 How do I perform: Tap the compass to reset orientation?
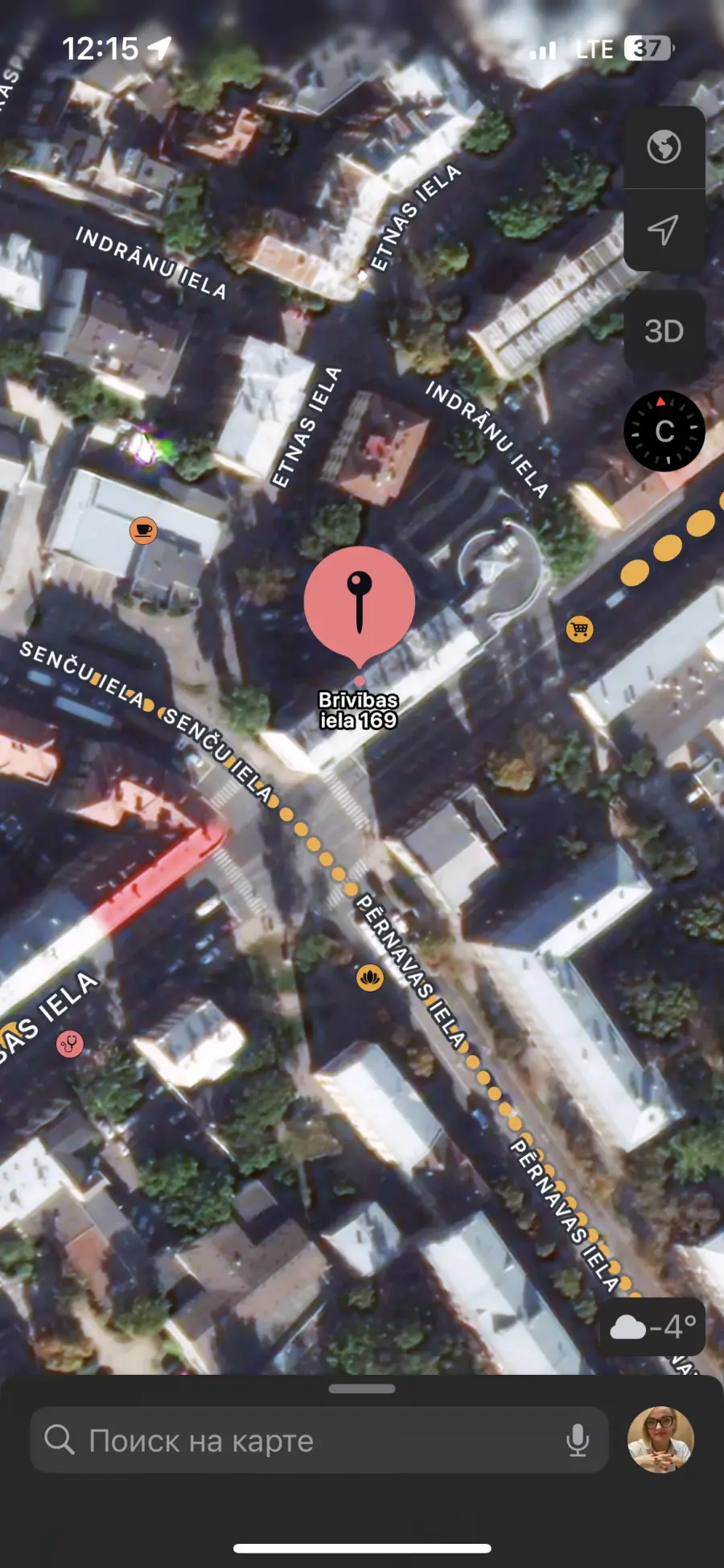pos(664,431)
